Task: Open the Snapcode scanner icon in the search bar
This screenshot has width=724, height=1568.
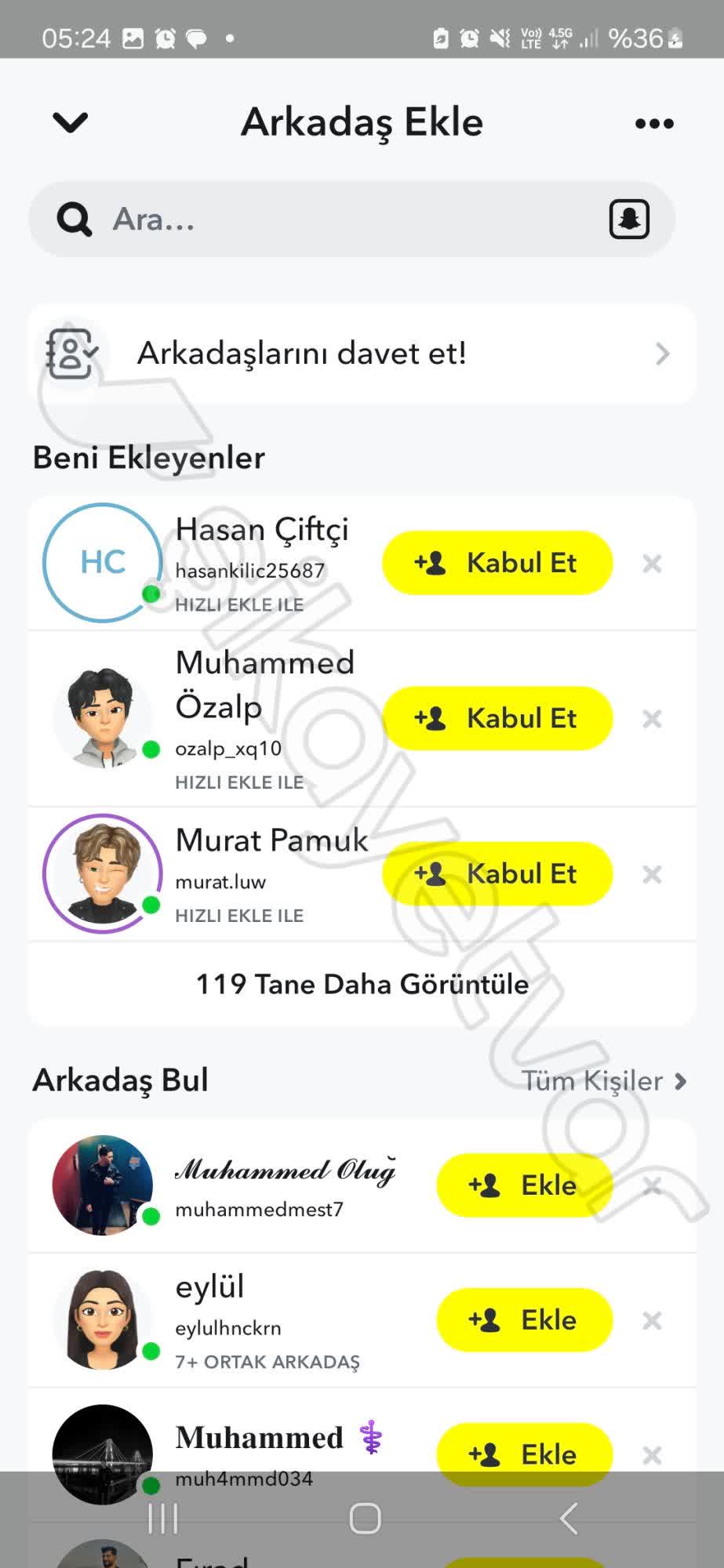Action: [x=629, y=219]
